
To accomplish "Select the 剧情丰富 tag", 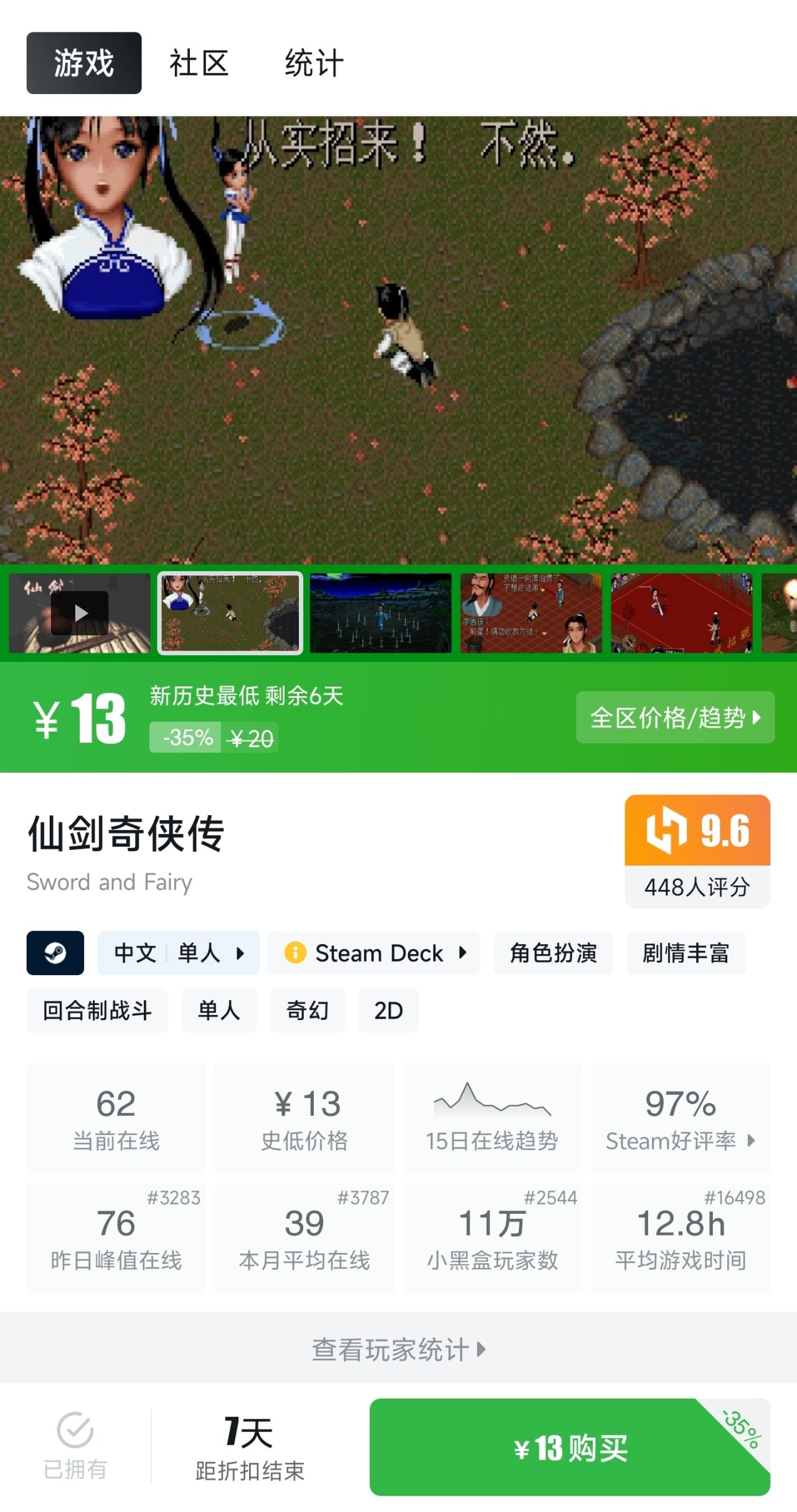I will pos(686,953).
